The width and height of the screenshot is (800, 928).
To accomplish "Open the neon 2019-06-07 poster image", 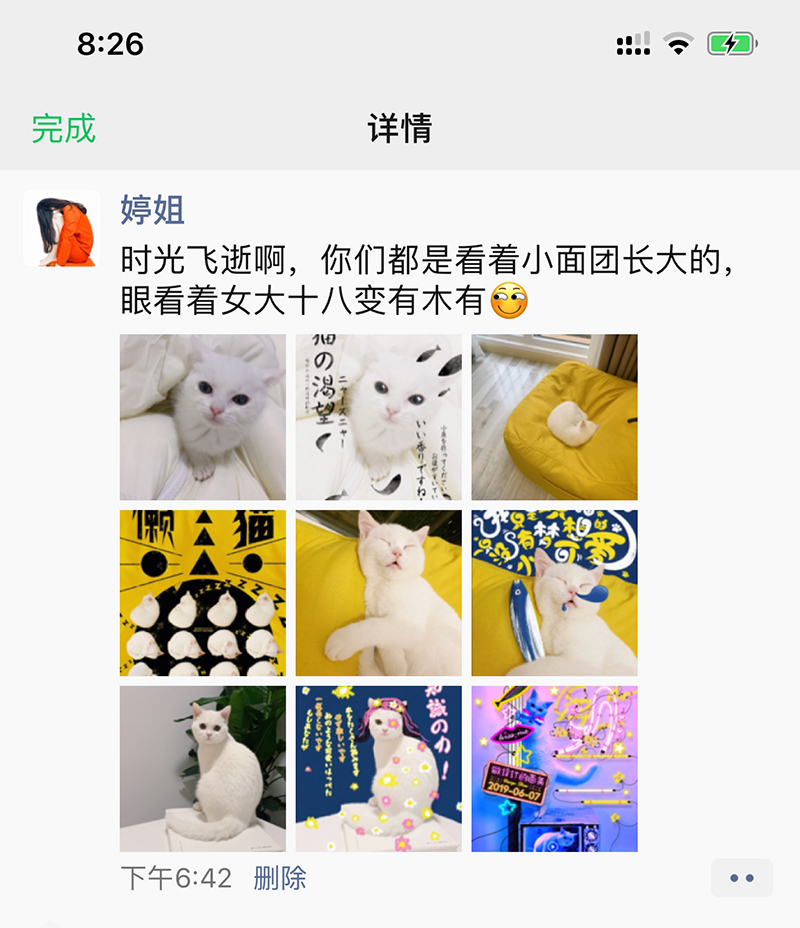I will coord(555,769).
